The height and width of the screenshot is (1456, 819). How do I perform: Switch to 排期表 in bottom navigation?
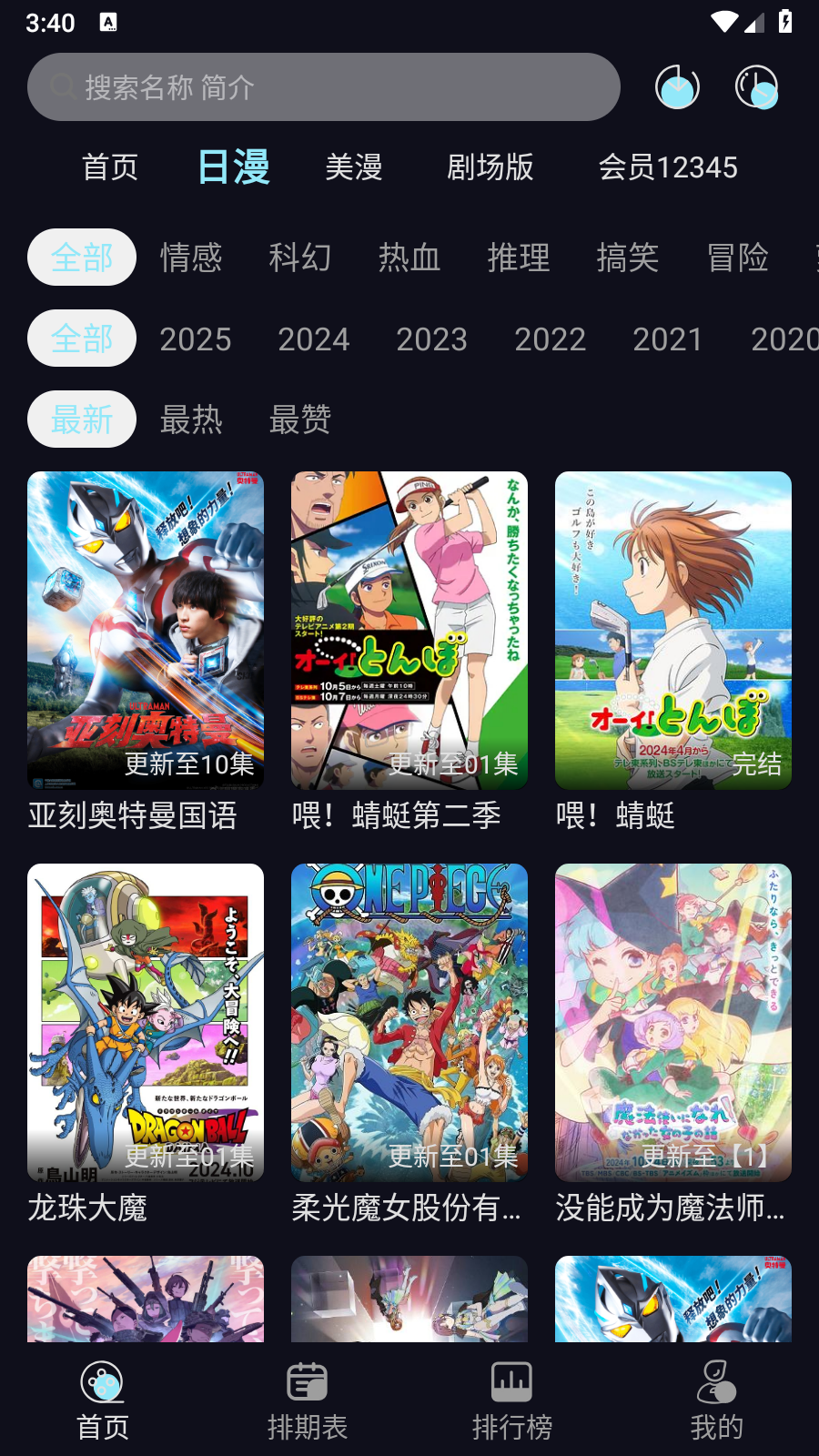308,1401
